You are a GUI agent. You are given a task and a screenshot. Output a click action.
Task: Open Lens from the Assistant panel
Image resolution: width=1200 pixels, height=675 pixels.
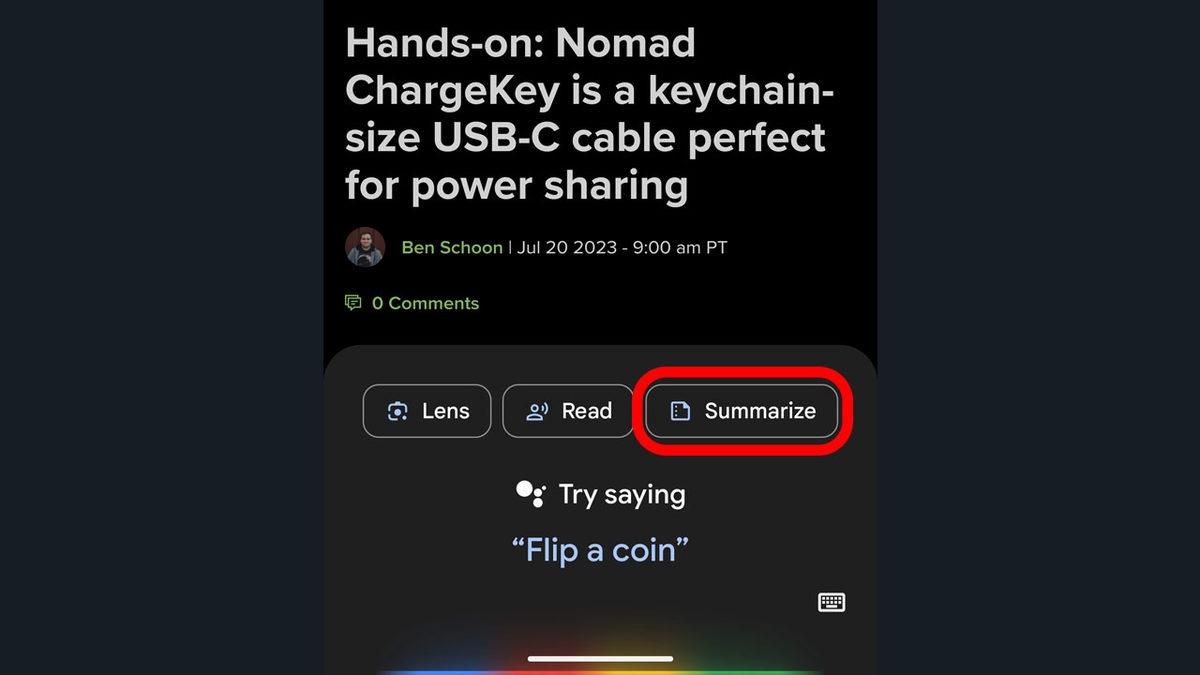pyautogui.click(x=427, y=411)
